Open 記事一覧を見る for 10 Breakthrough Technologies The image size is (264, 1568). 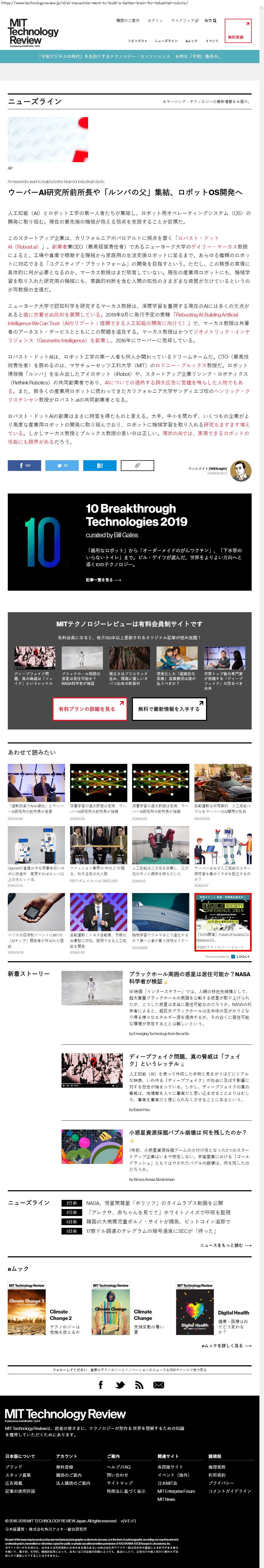coord(103,579)
